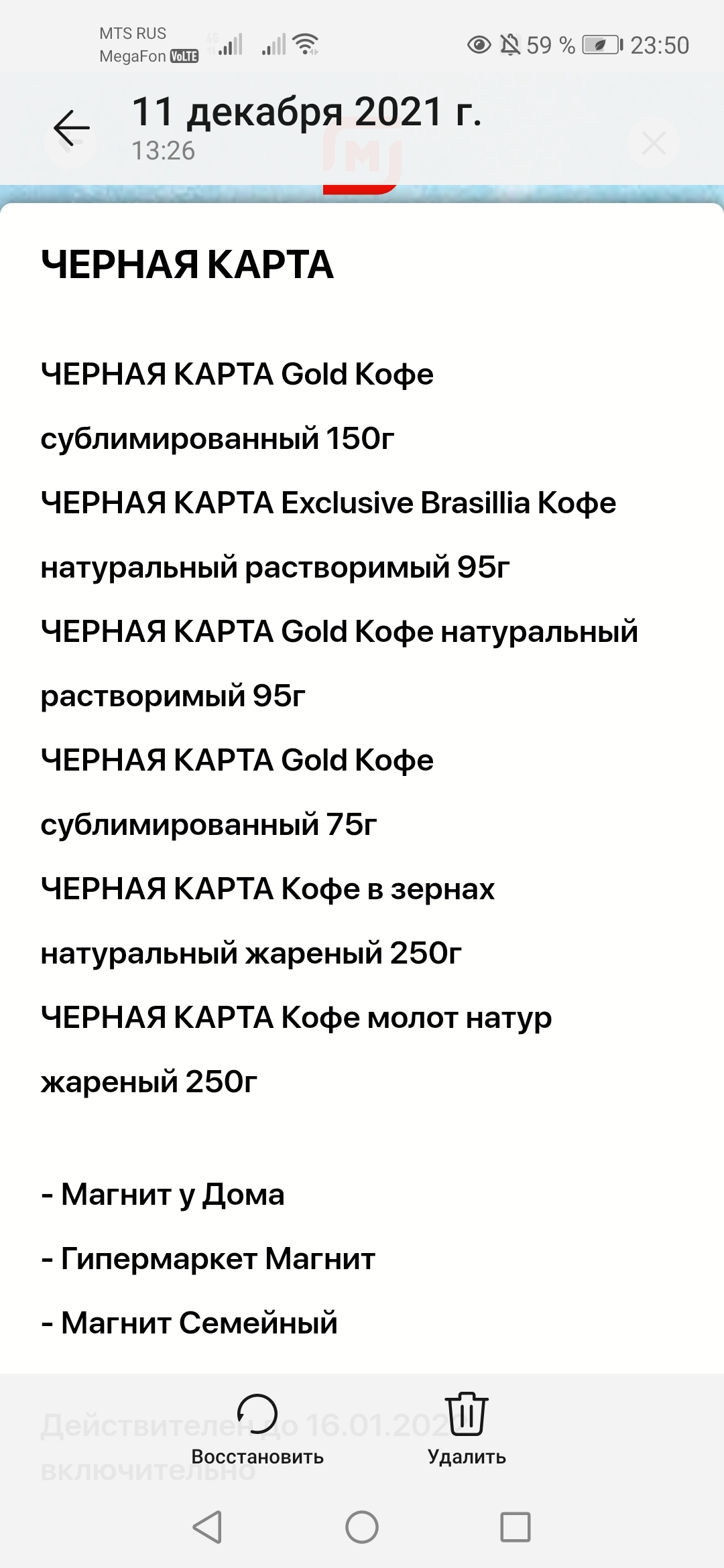
Task: Open recent apps with the square button
Action: [x=516, y=1527]
